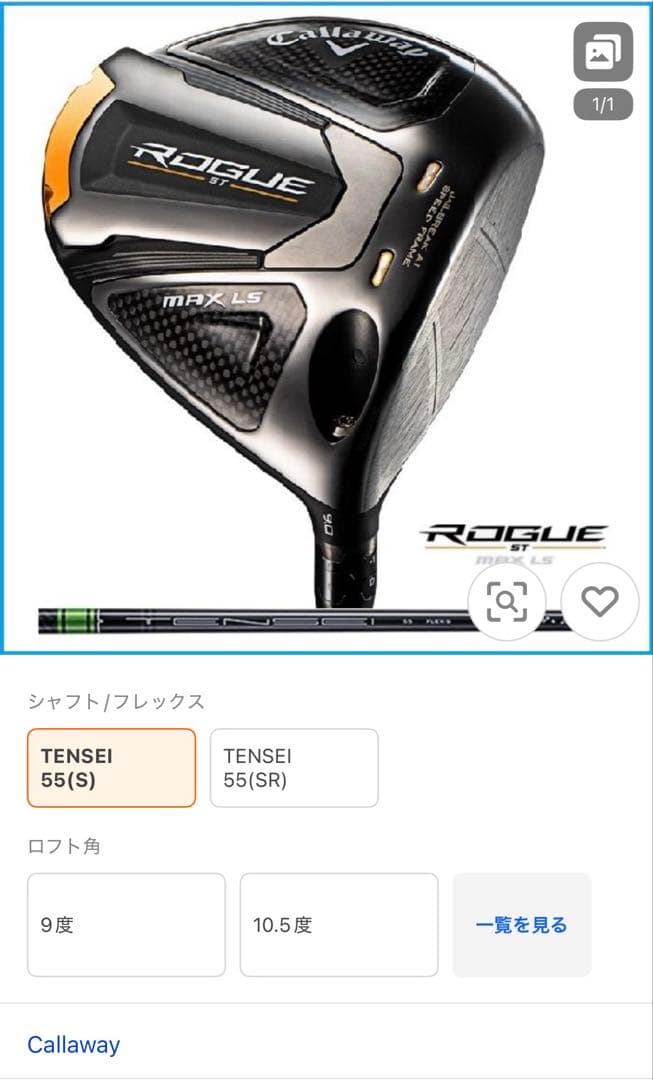This screenshot has height=1080, width=653.
Task: Select the 9度 loft angle
Action: [126, 925]
